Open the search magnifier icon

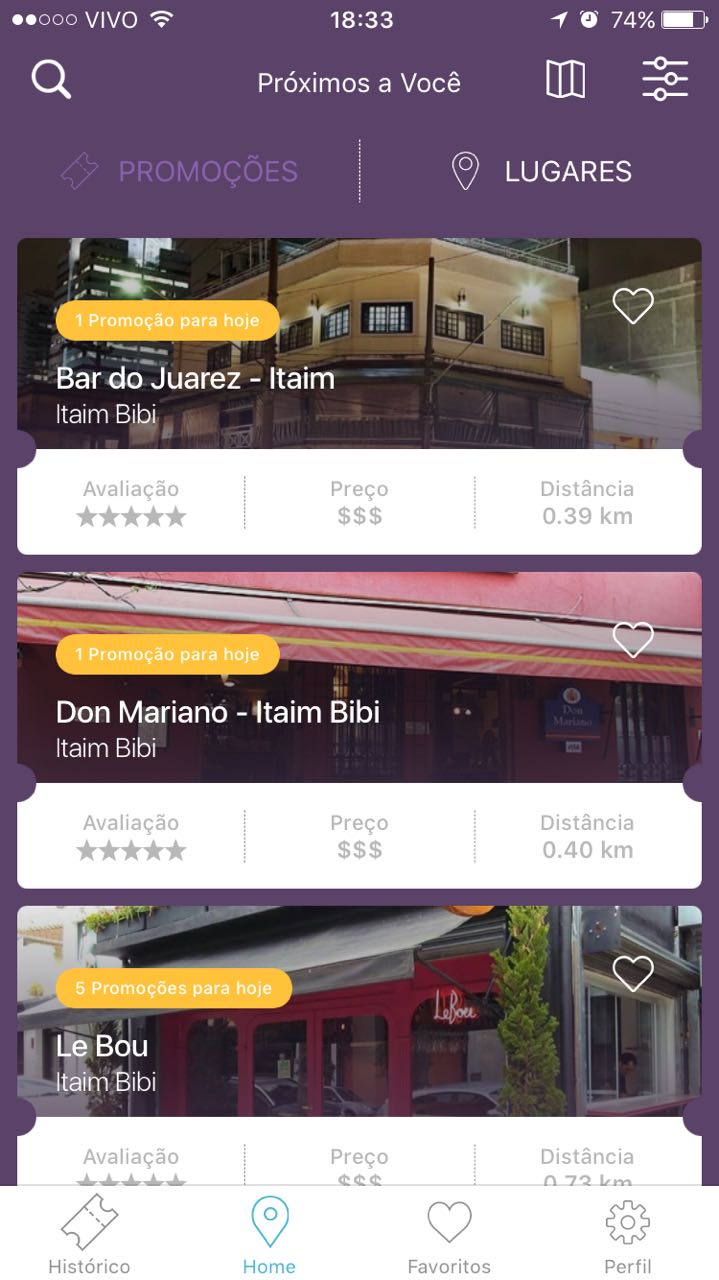click(51, 80)
